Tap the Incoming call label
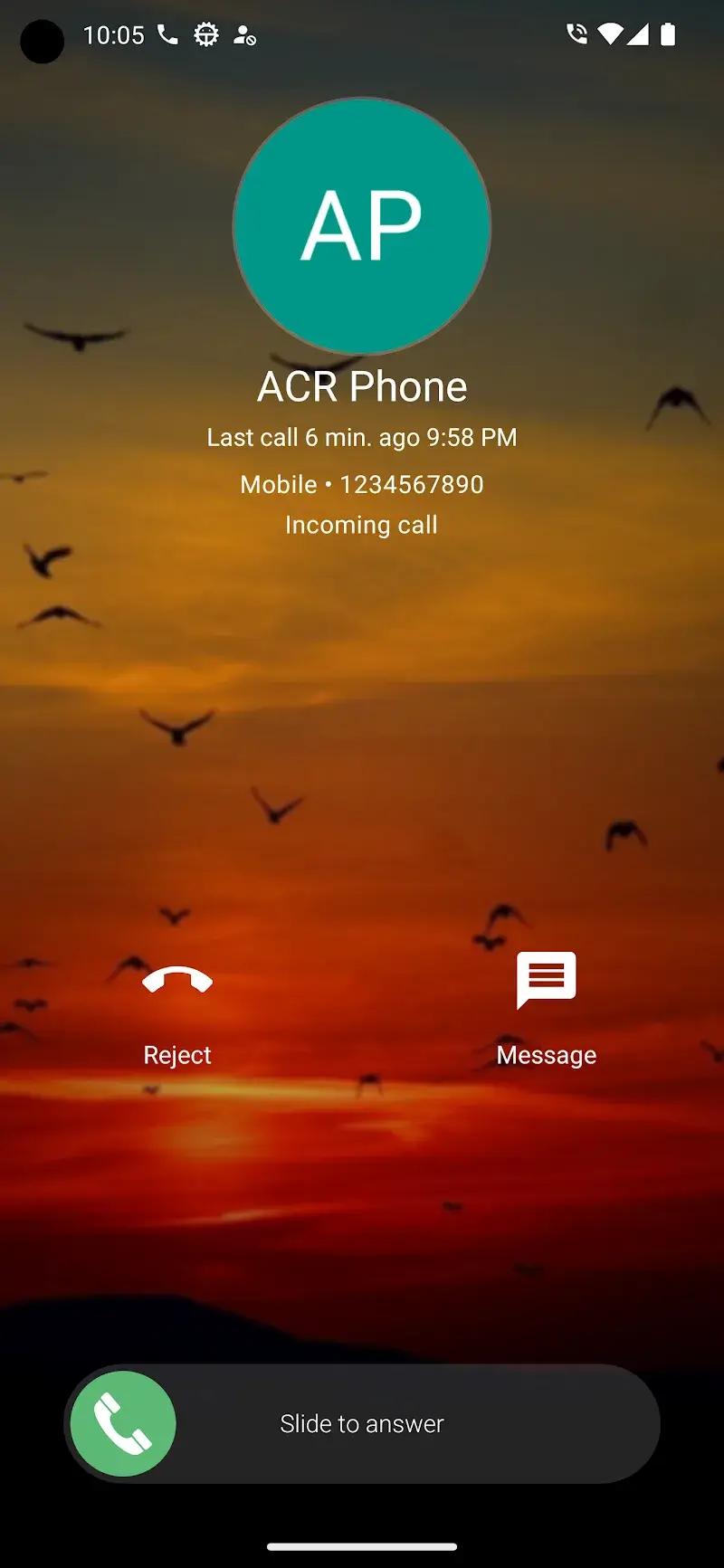The image size is (724, 1568). 361,524
